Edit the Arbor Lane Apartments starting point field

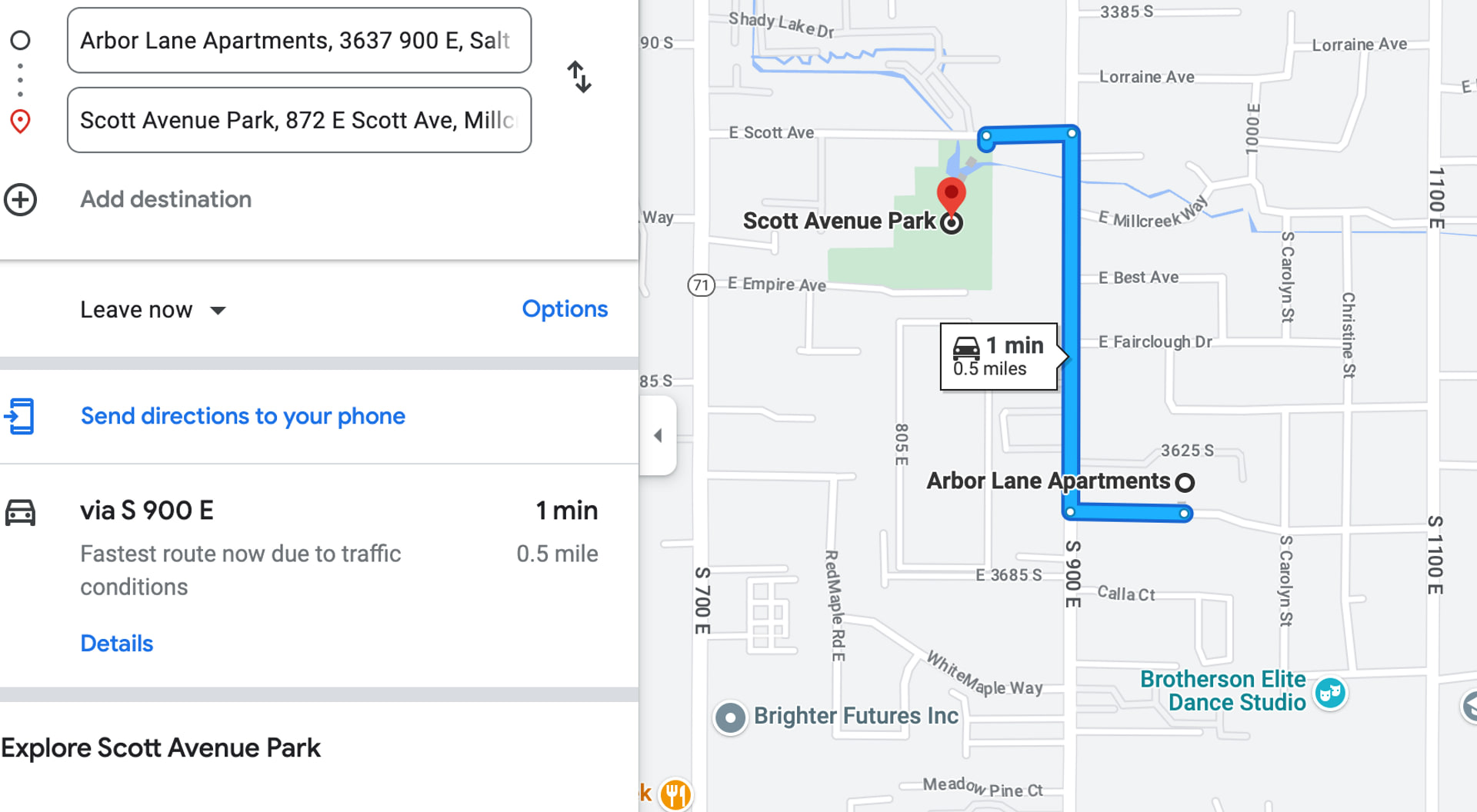pyautogui.click(x=298, y=41)
